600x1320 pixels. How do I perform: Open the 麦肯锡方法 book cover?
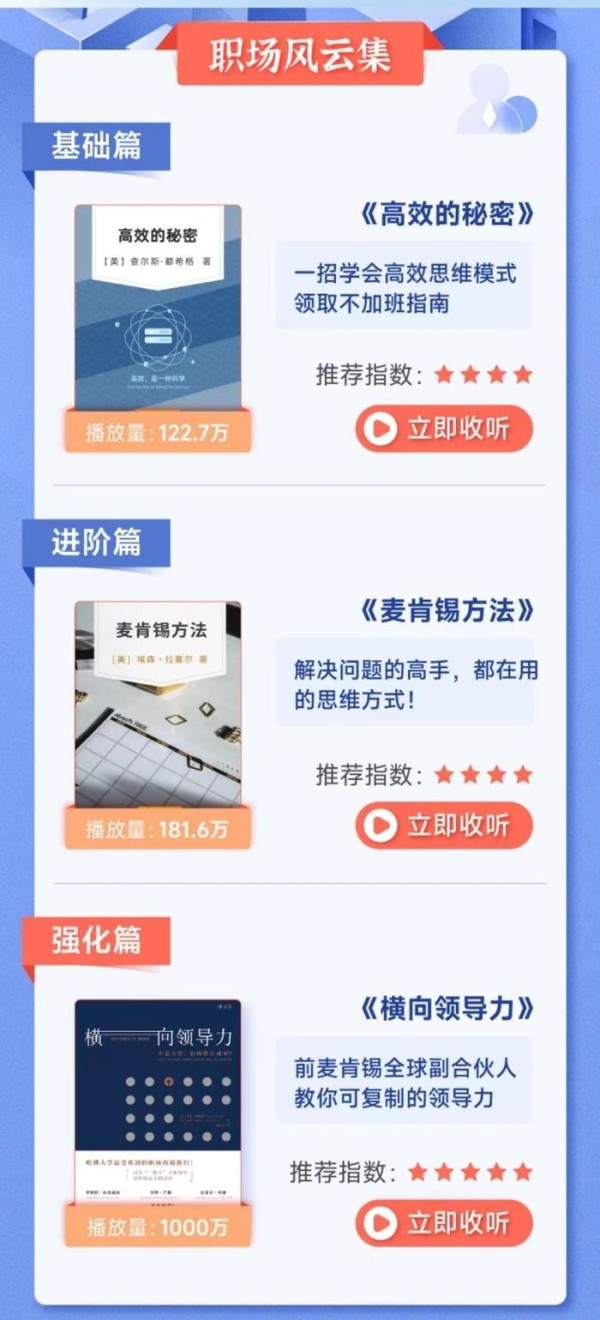tap(158, 704)
